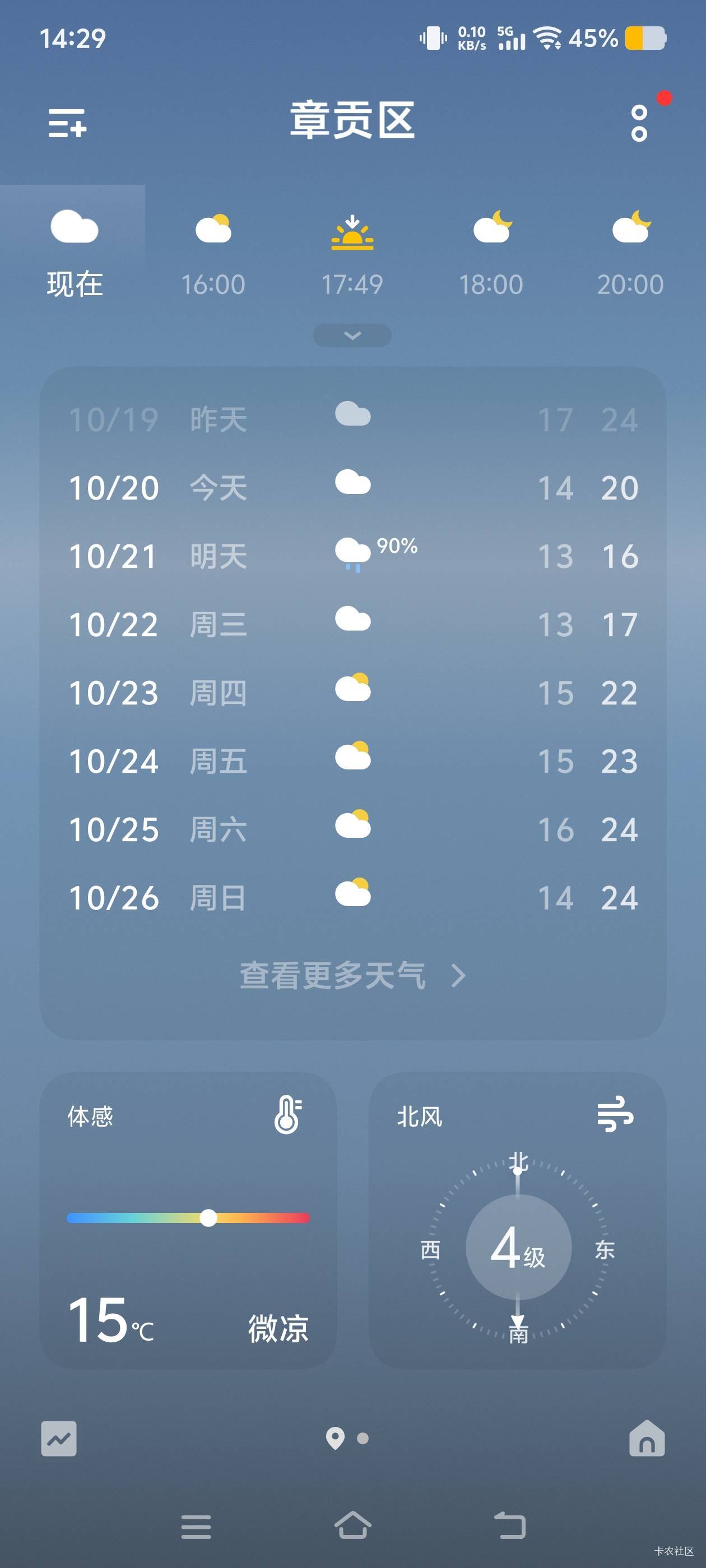Open recent apps from navigation bar
The image size is (706, 1568).
tap(196, 1527)
